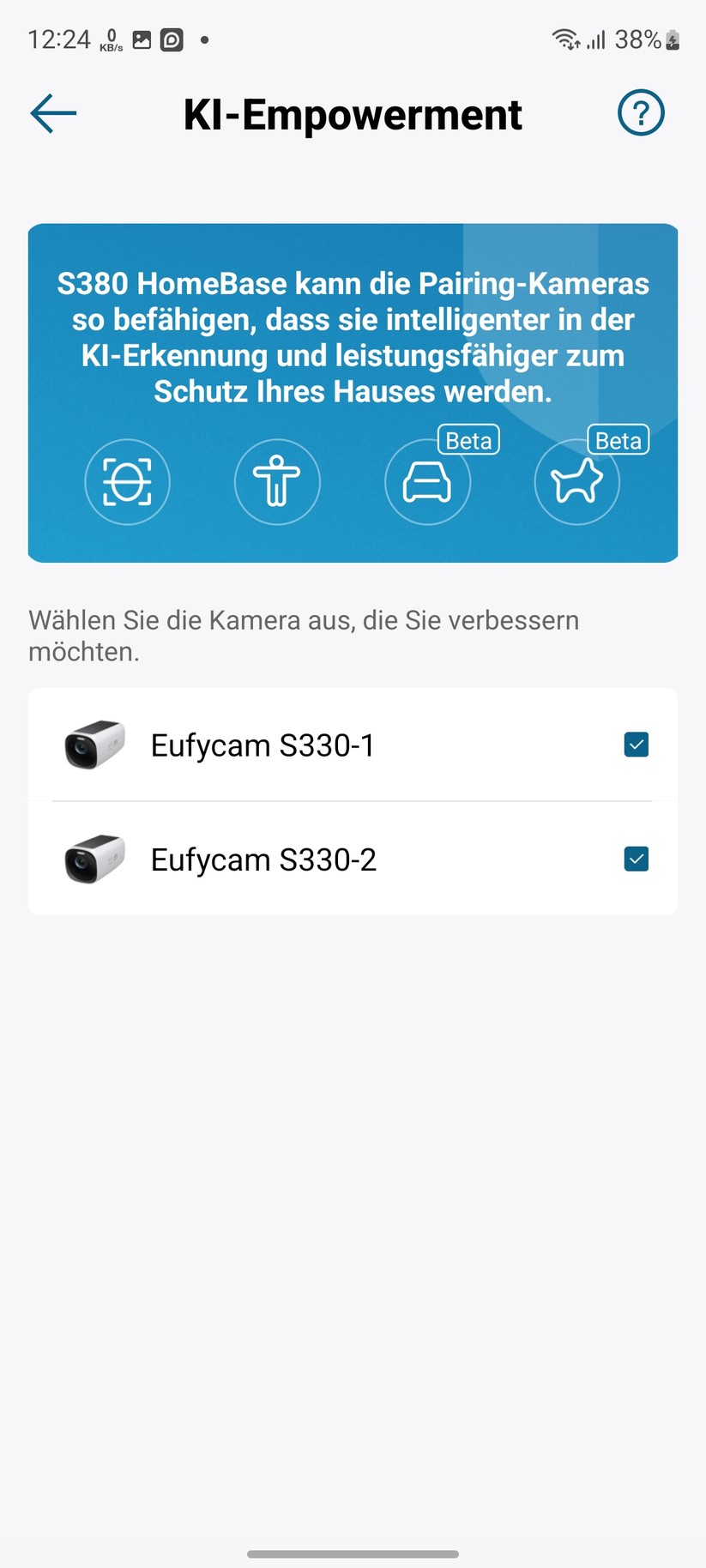Uncheck the Eufycam S330-2 selection checkbox
Viewport: 706px width, 1568px height.
(636, 859)
